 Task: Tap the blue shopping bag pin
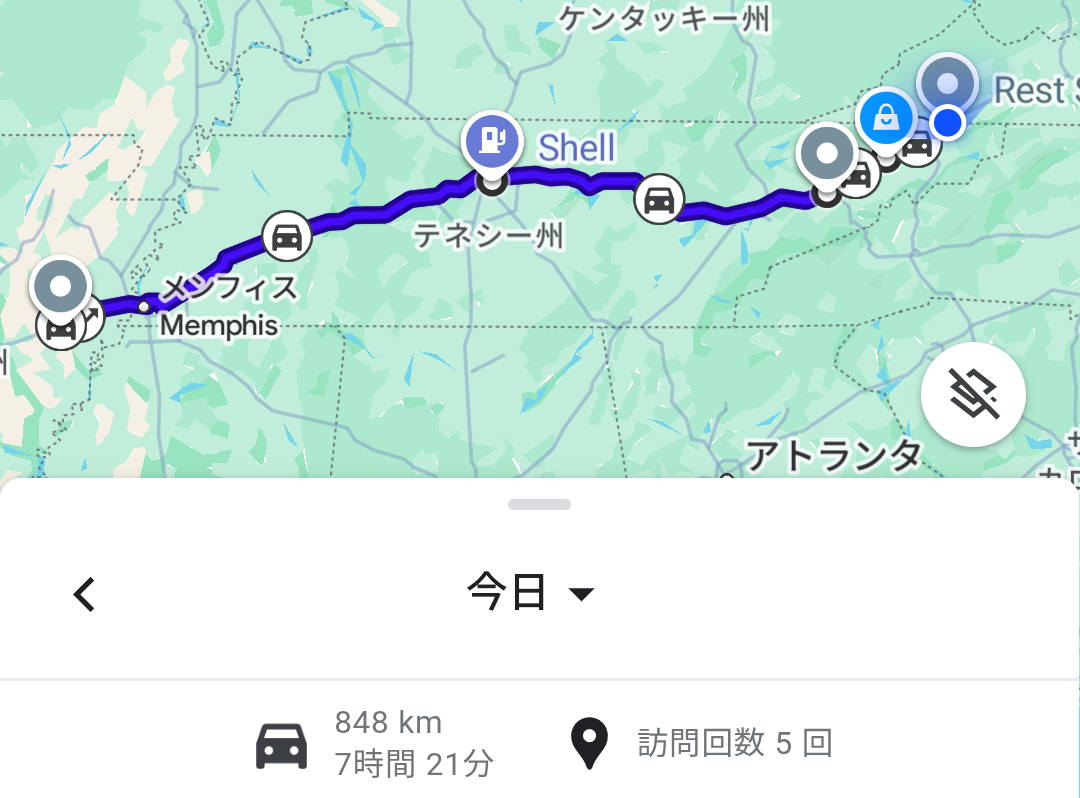(886, 118)
